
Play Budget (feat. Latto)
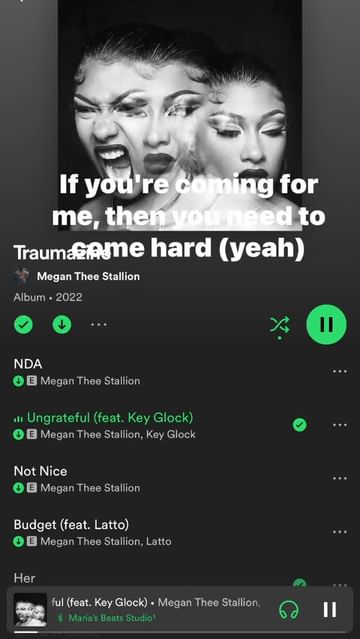tap(163, 532)
